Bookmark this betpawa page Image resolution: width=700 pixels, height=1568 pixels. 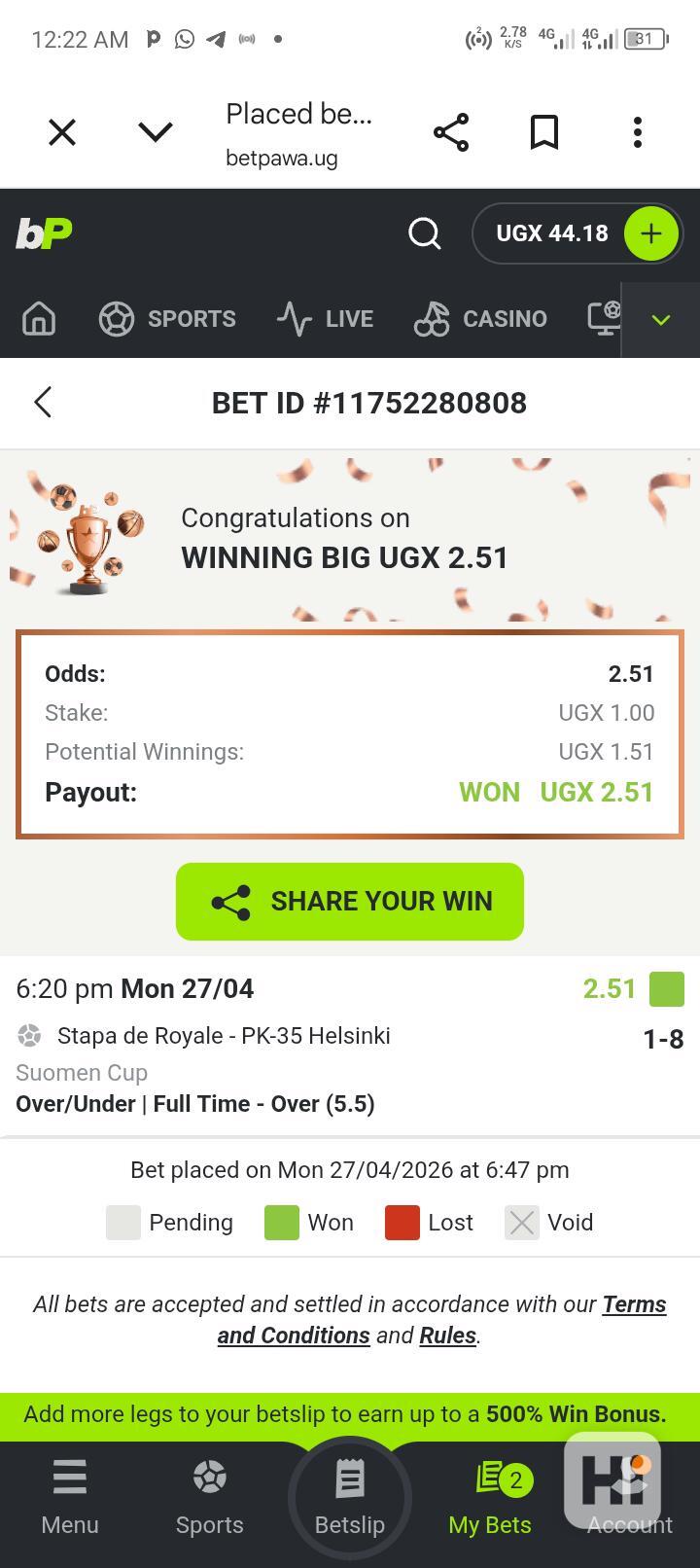click(x=544, y=132)
